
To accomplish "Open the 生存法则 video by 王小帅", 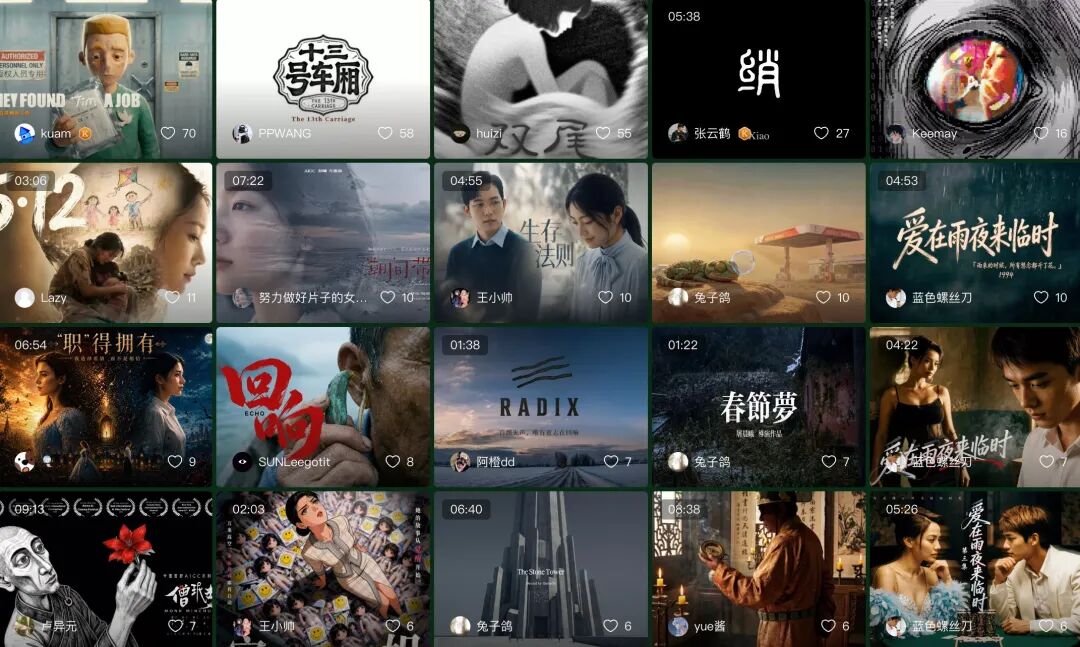I will tap(541, 243).
